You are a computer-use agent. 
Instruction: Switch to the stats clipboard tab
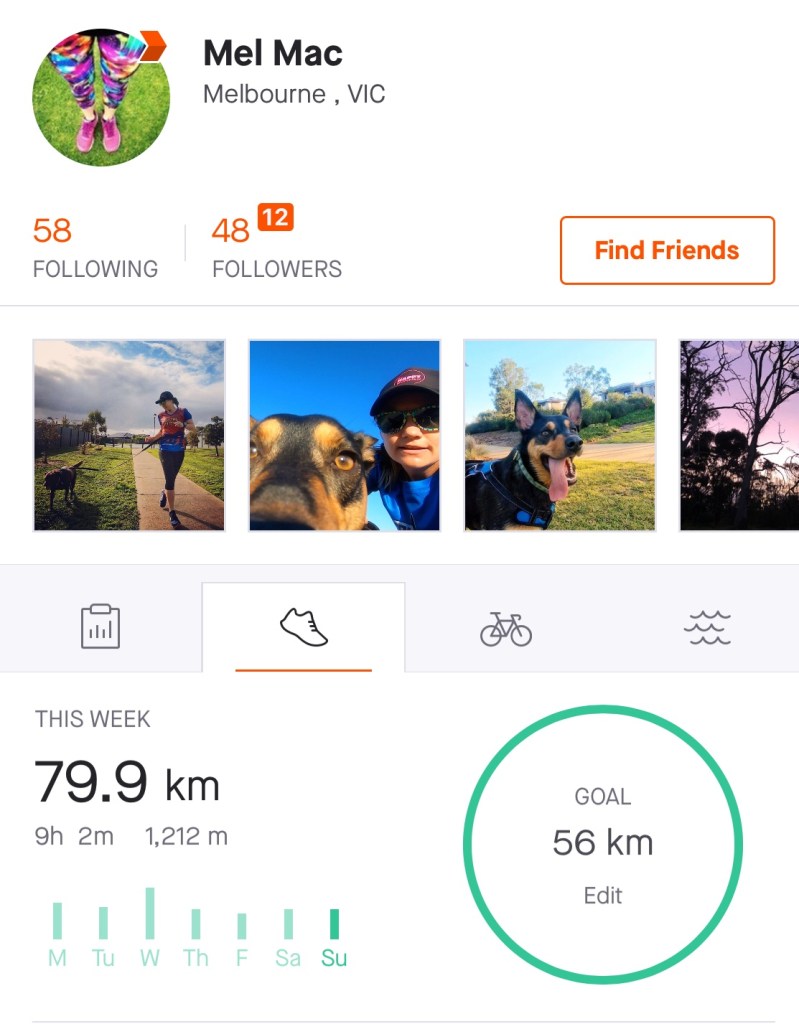tap(100, 628)
